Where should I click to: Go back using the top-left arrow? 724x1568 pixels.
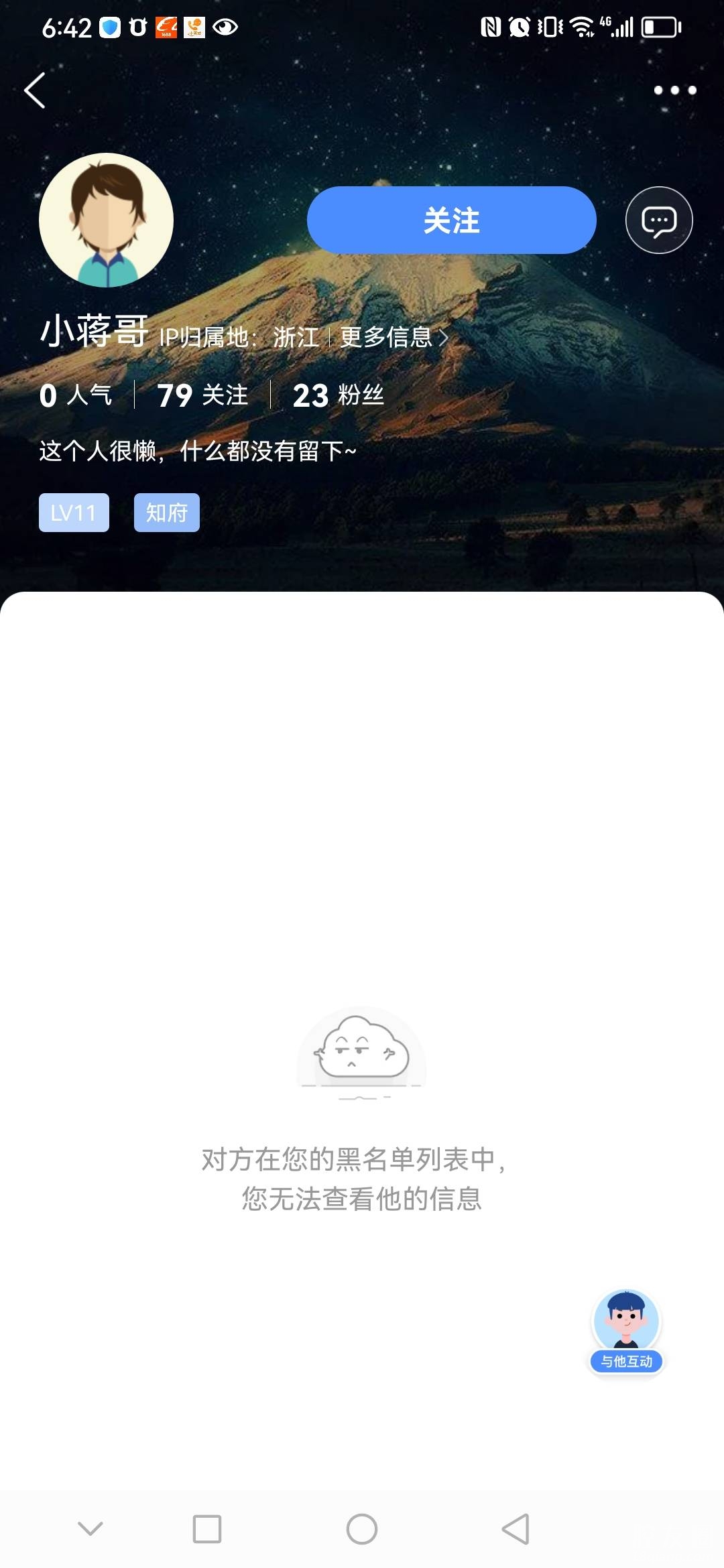click(x=35, y=90)
